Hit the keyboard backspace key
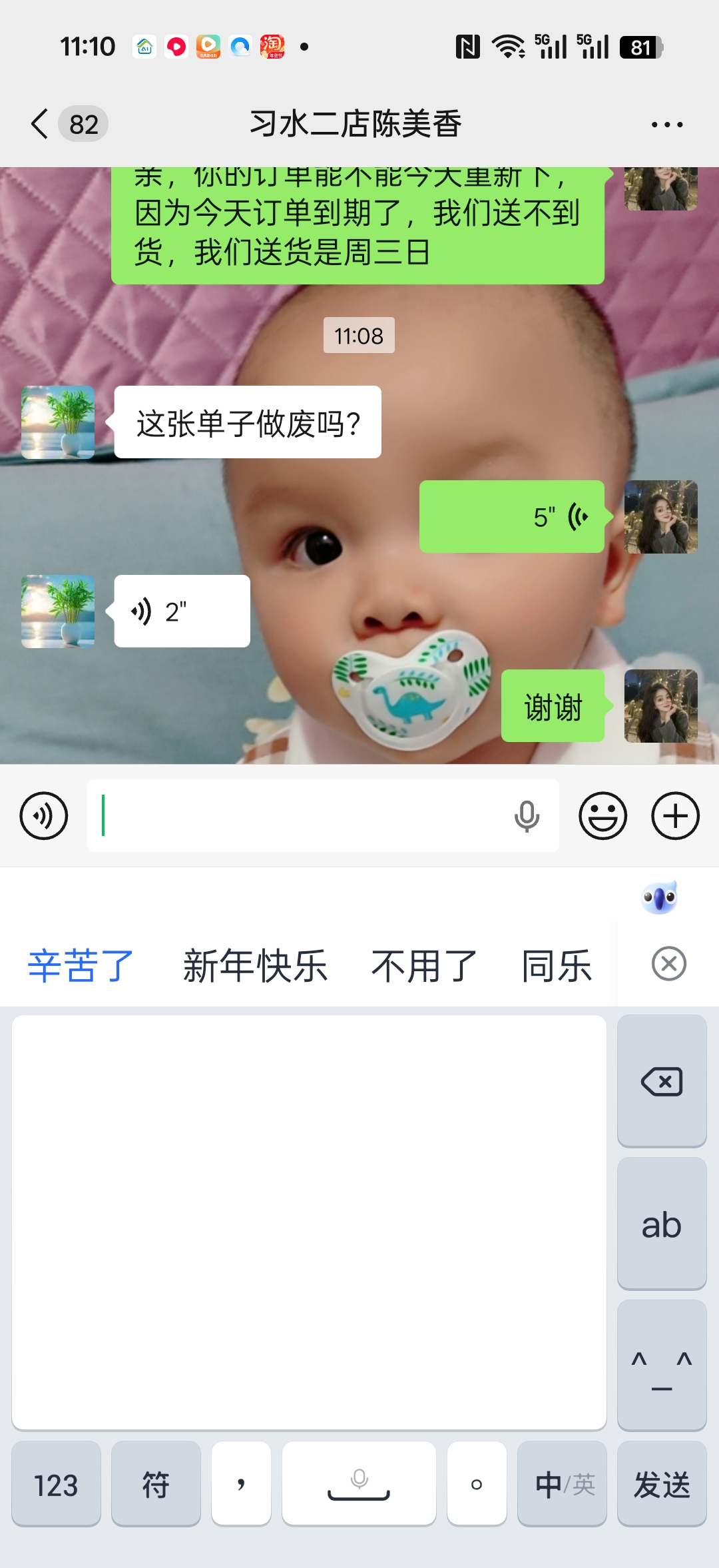Screen dimensions: 719x1568 pos(661,1081)
